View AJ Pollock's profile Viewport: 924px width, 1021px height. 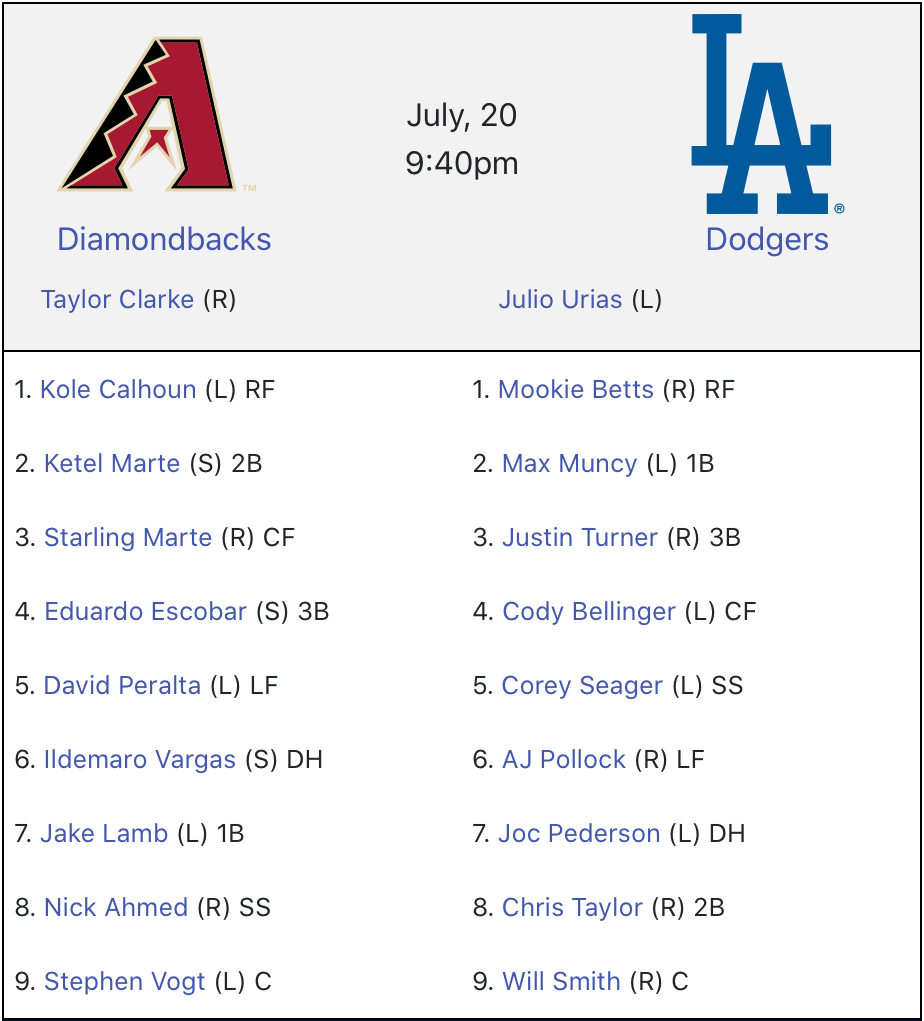pyautogui.click(x=564, y=760)
